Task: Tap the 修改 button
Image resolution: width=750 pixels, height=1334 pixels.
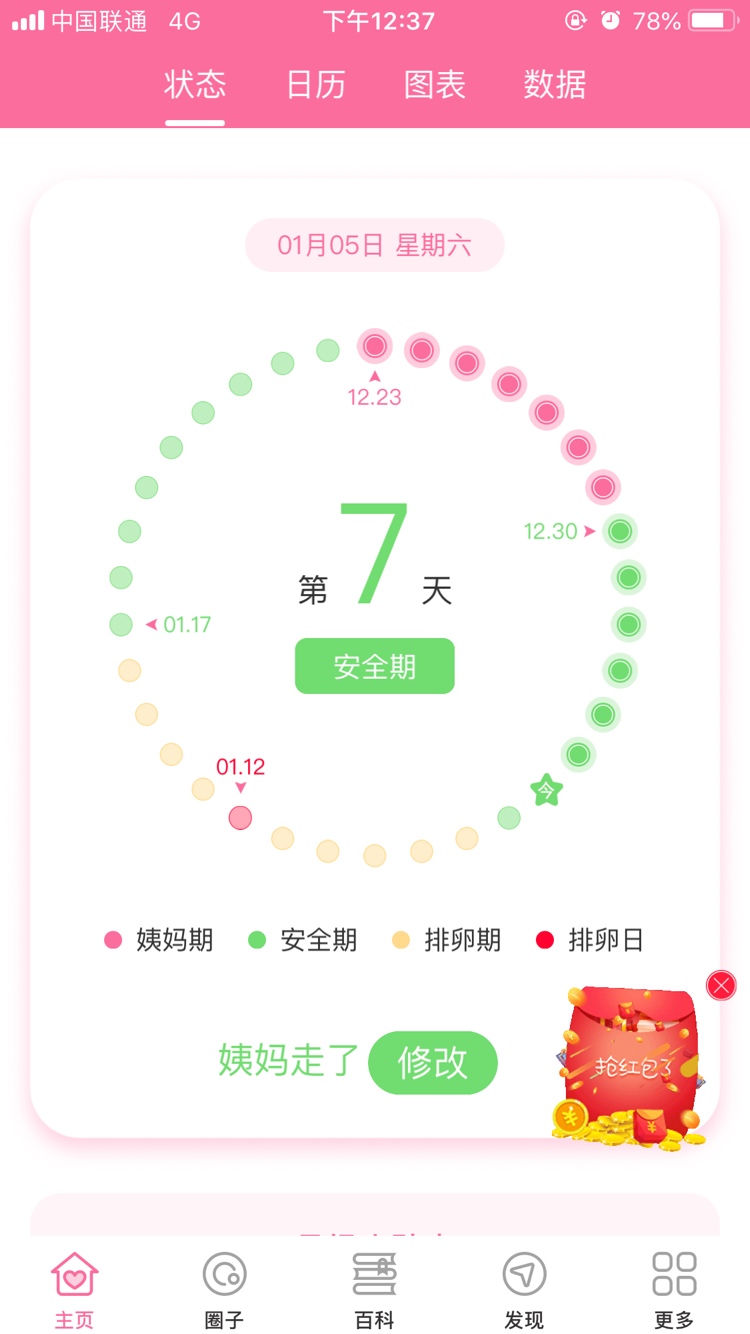Action: (x=432, y=1062)
